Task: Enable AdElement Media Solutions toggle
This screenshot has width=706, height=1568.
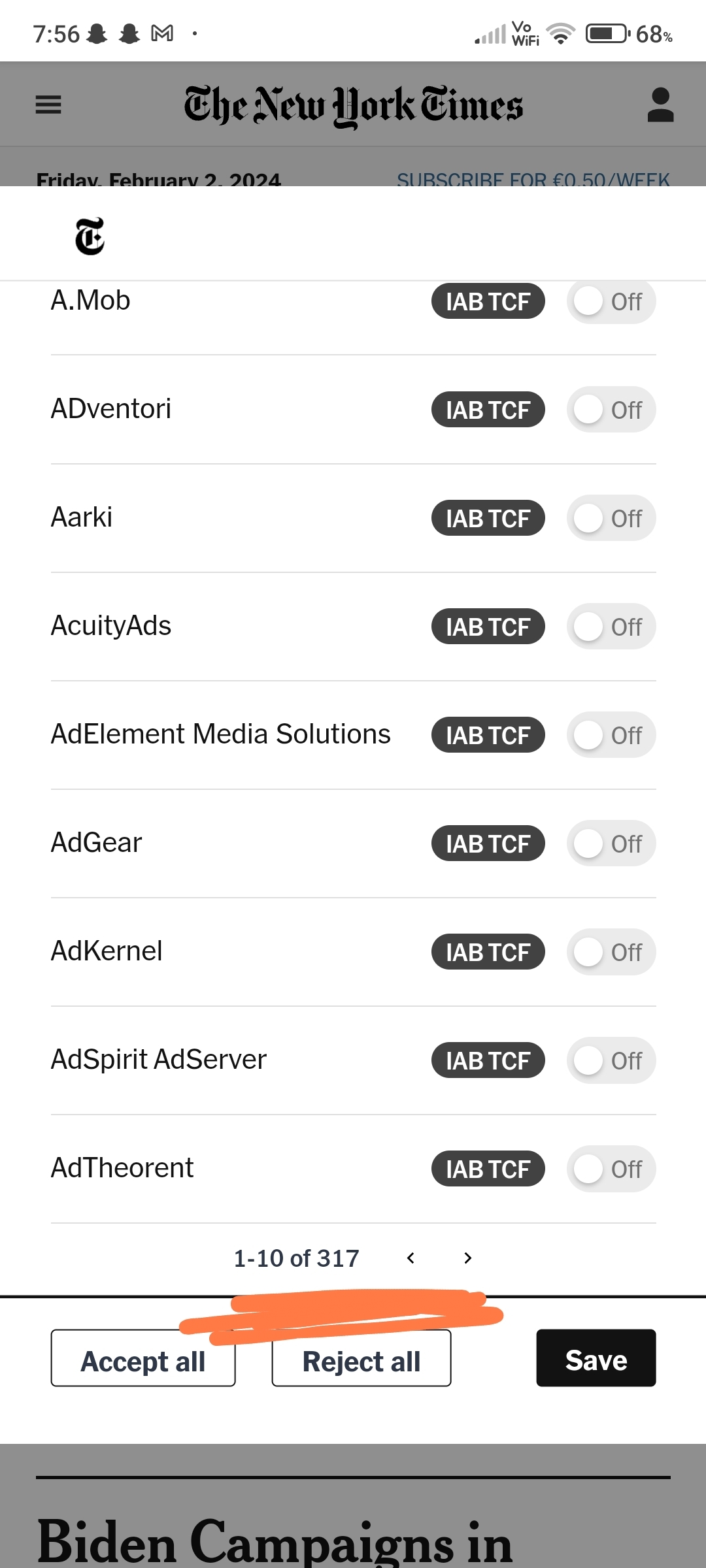Action: pos(611,735)
